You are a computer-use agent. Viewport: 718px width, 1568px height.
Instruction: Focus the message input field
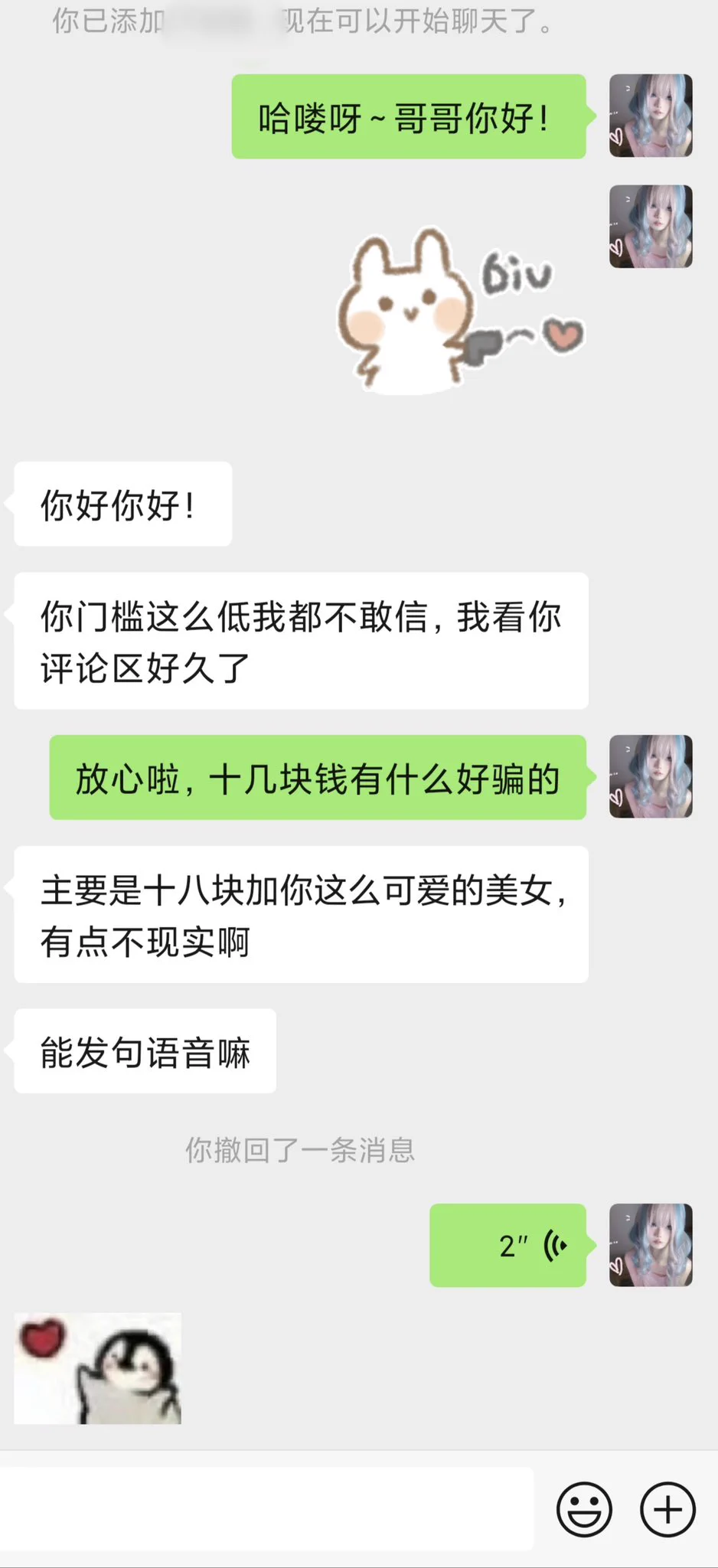(x=266, y=1508)
